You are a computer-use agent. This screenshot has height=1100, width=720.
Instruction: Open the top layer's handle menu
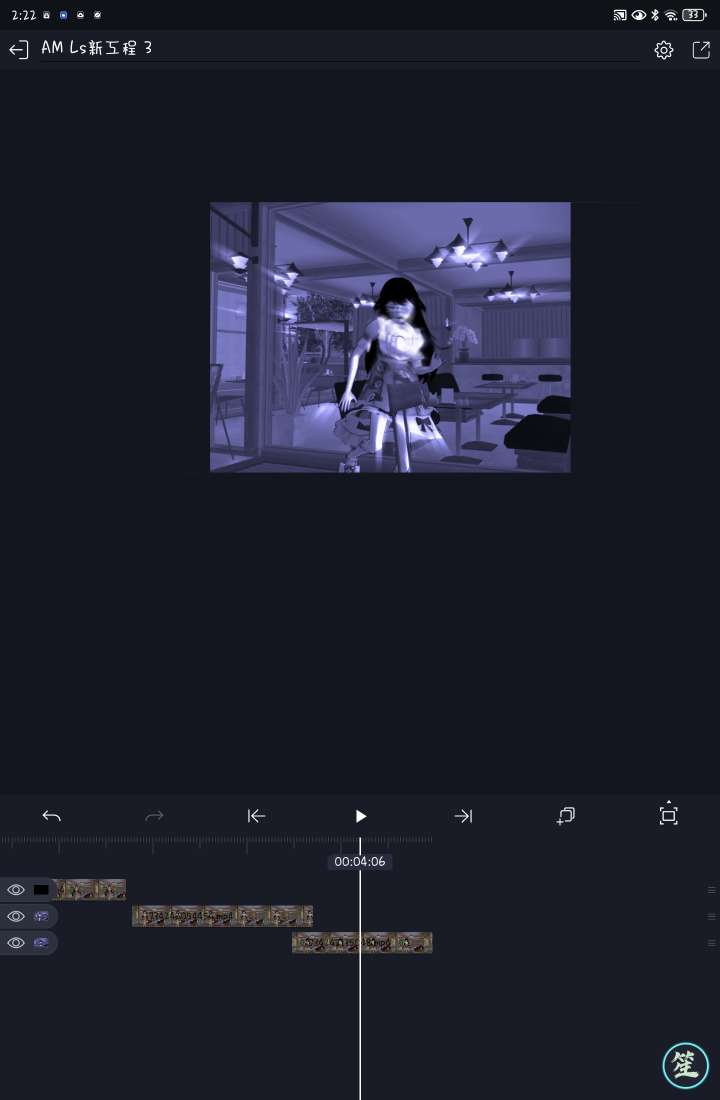click(711, 890)
